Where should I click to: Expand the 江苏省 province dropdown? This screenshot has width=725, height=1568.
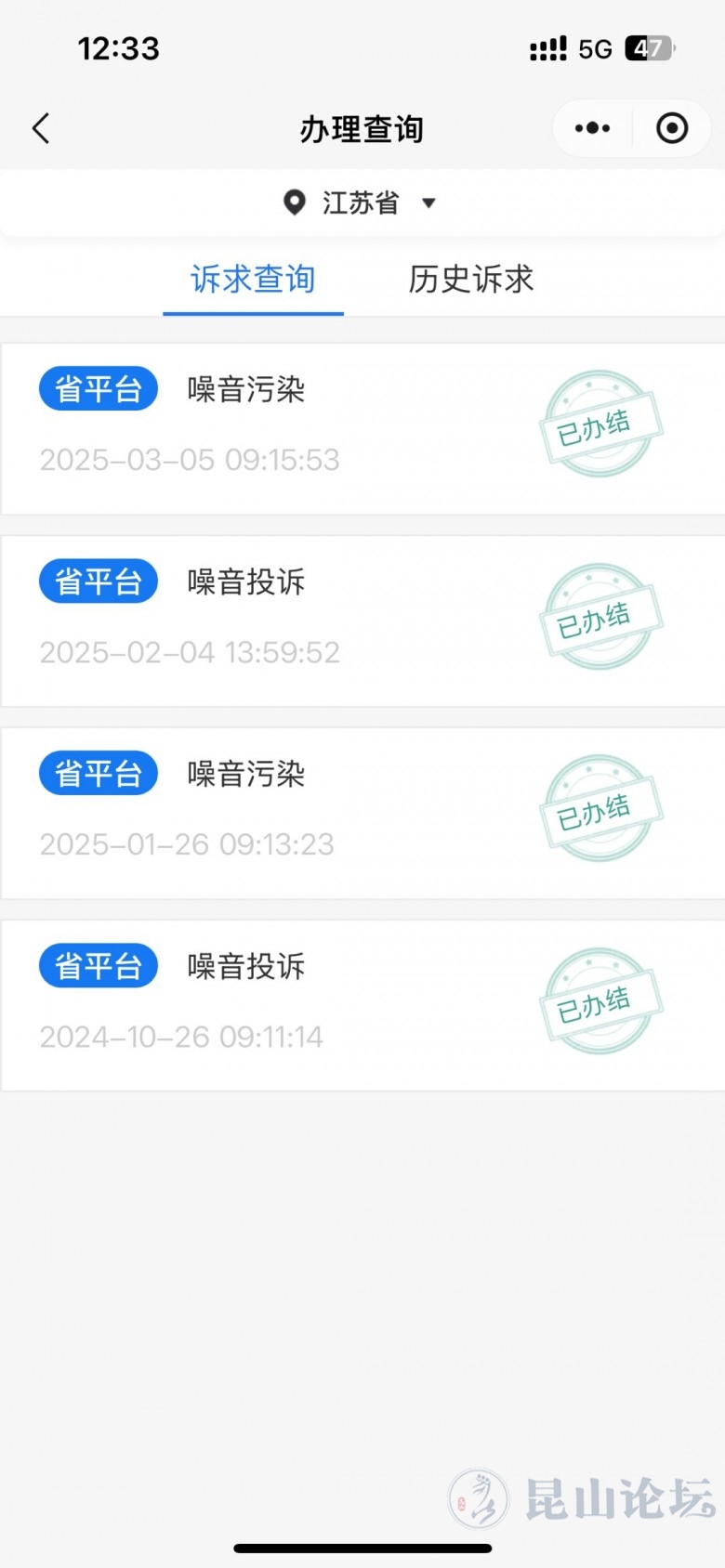361,203
